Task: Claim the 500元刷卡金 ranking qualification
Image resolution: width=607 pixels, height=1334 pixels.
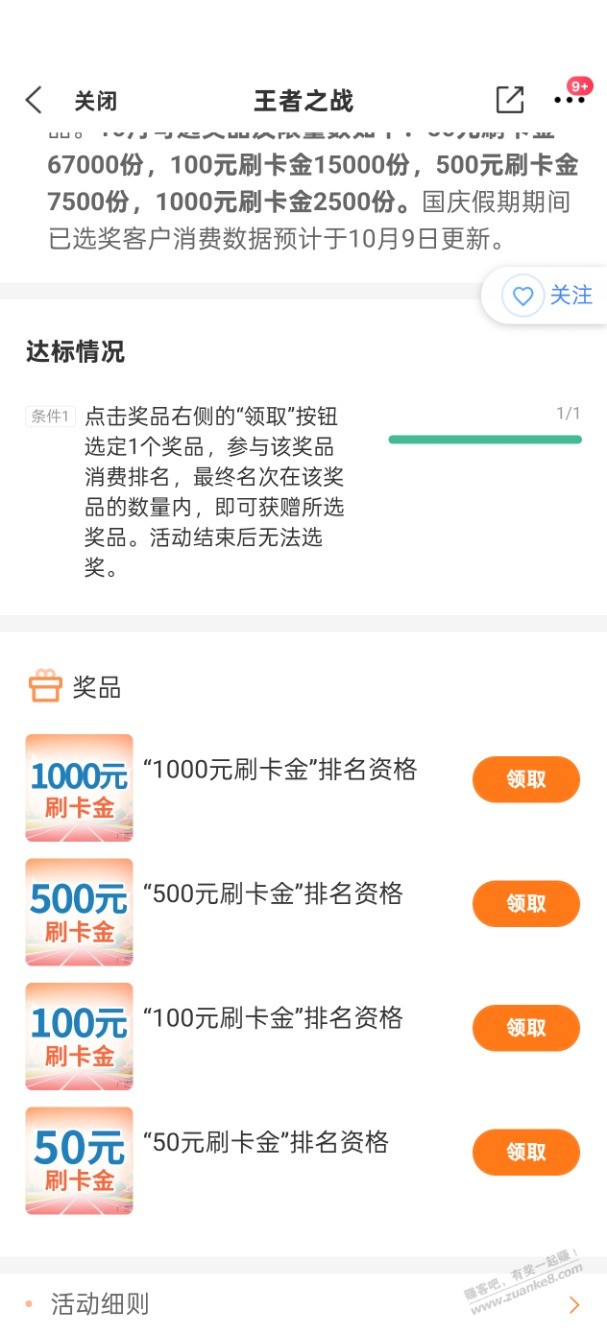Action: coord(526,904)
